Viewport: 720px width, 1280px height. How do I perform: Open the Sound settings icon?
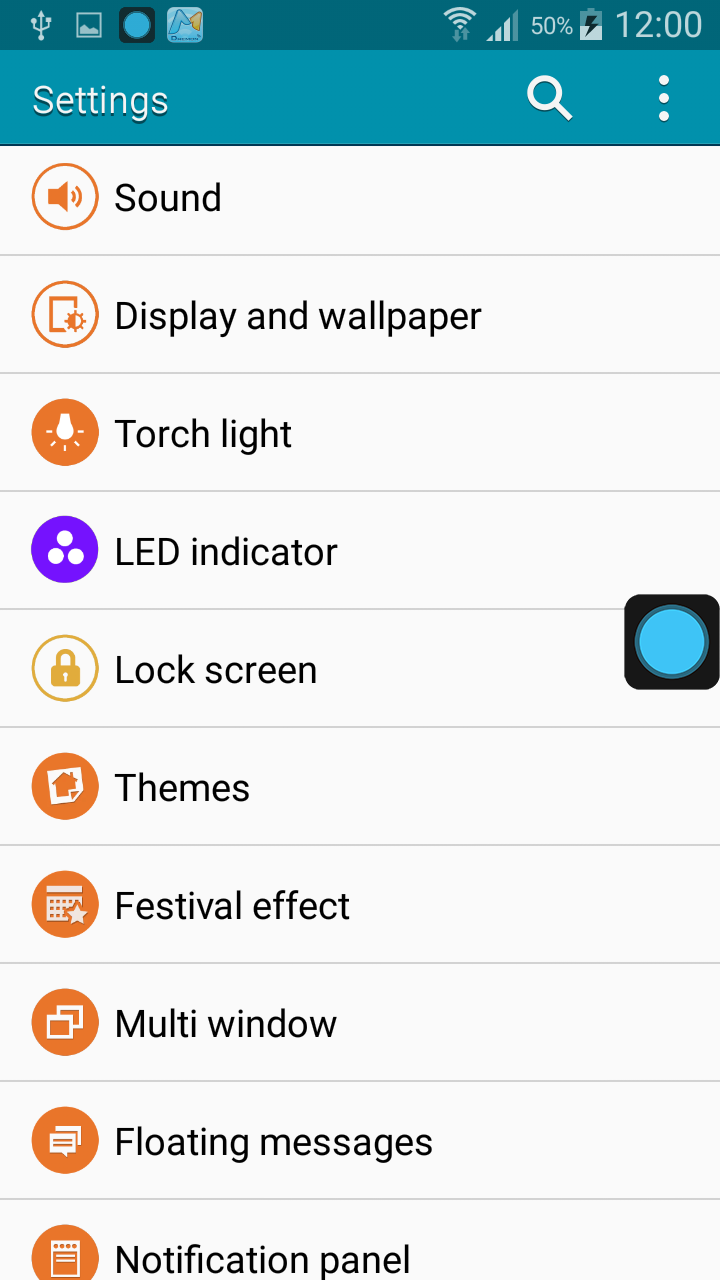65,197
